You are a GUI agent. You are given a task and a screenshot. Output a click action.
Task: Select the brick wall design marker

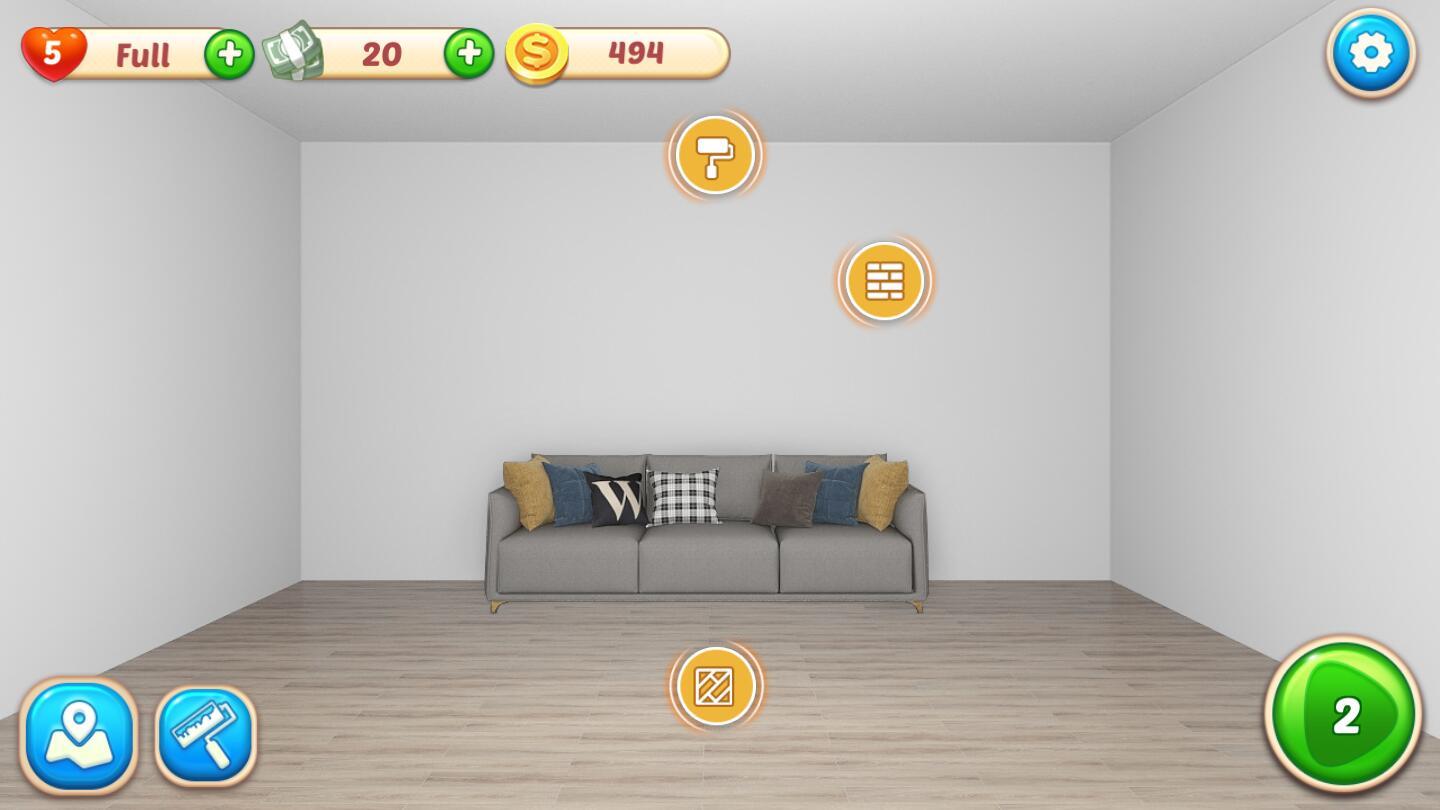[x=884, y=281]
